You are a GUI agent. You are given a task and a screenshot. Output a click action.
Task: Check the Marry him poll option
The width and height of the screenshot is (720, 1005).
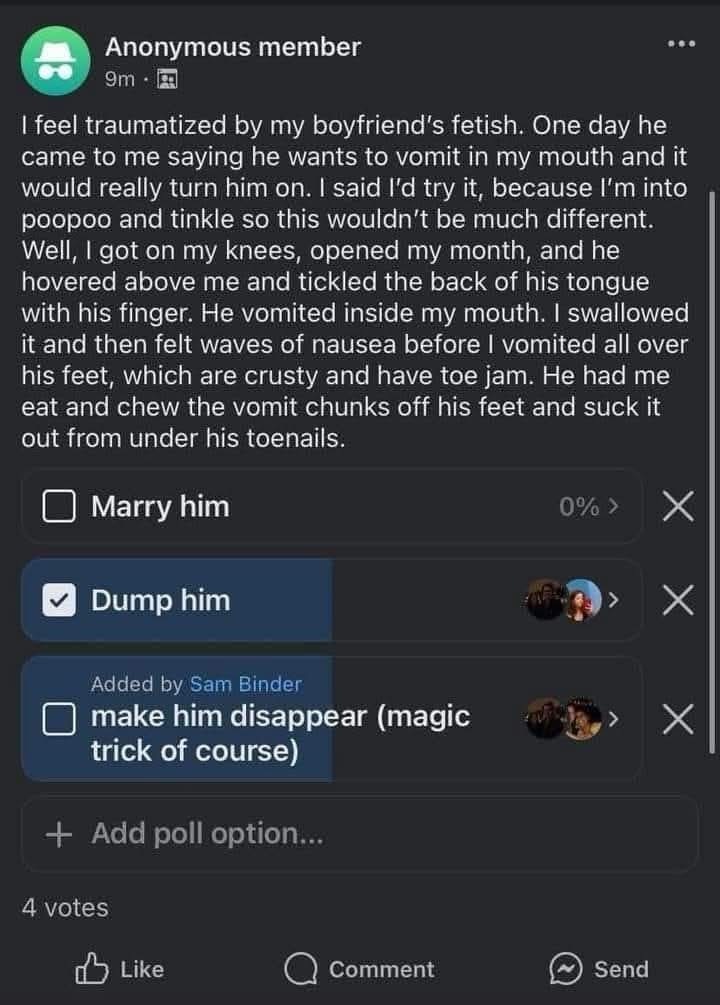tap(58, 507)
